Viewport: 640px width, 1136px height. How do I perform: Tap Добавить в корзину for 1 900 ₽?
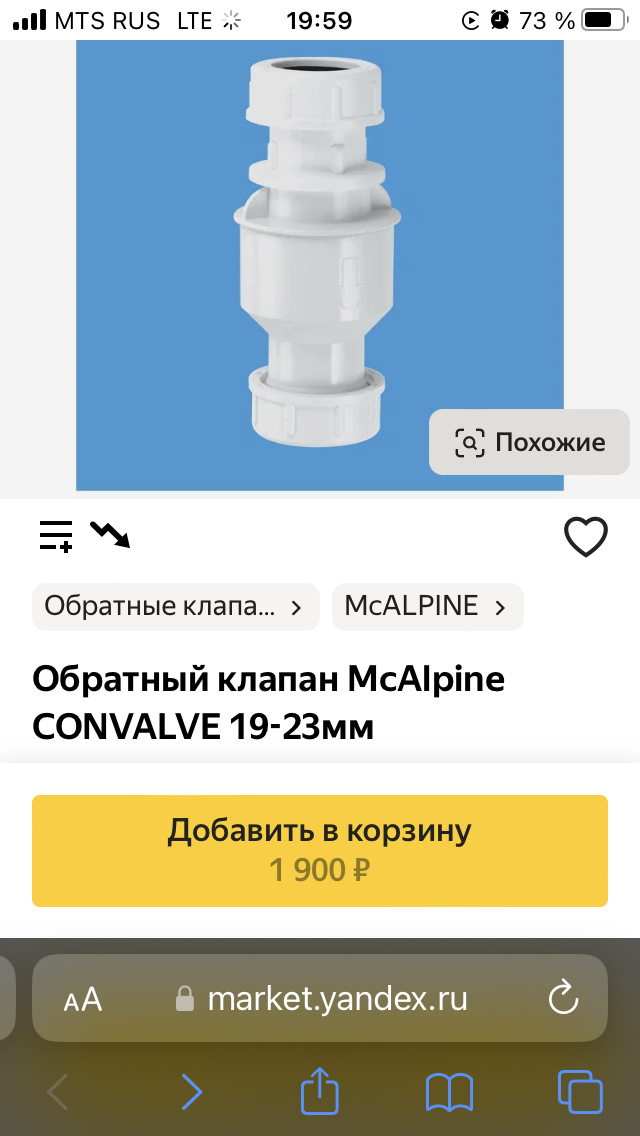point(320,850)
